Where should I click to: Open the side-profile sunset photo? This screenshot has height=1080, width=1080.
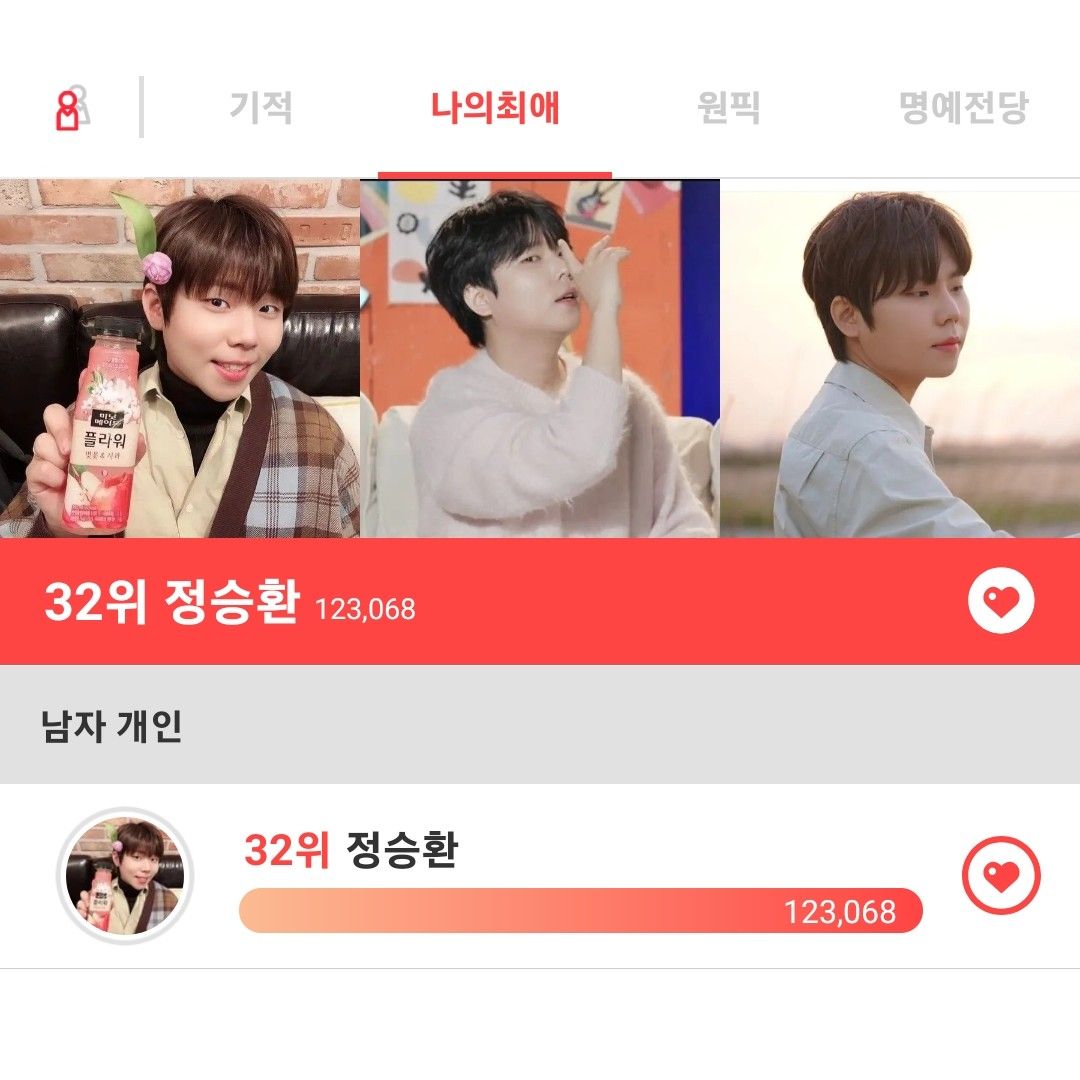tap(900, 358)
